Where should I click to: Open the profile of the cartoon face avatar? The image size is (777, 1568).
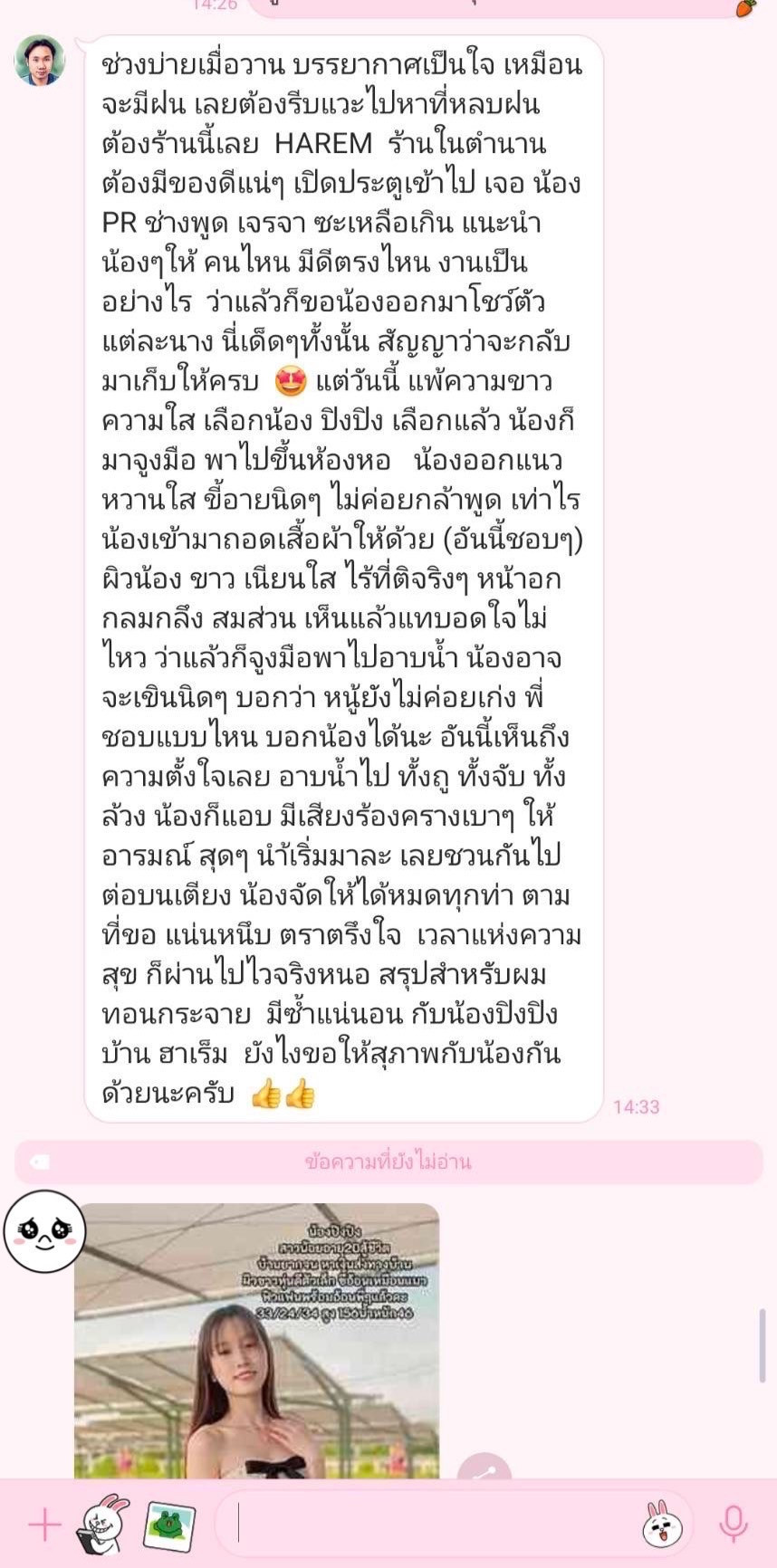pyautogui.click(x=45, y=1231)
